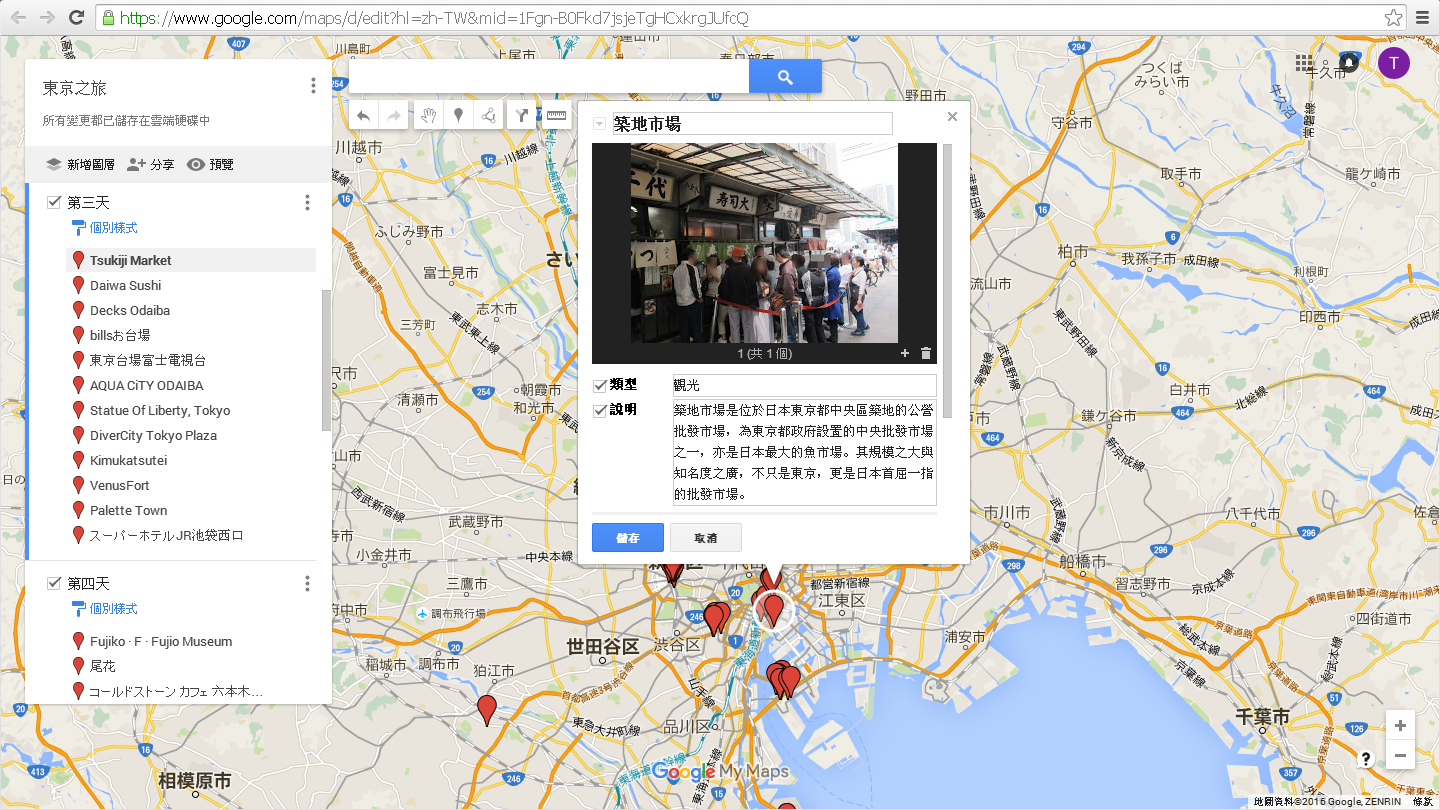The width and height of the screenshot is (1440, 810).
Task: Delete the place photo via trash icon
Action: pyautogui.click(x=926, y=353)
